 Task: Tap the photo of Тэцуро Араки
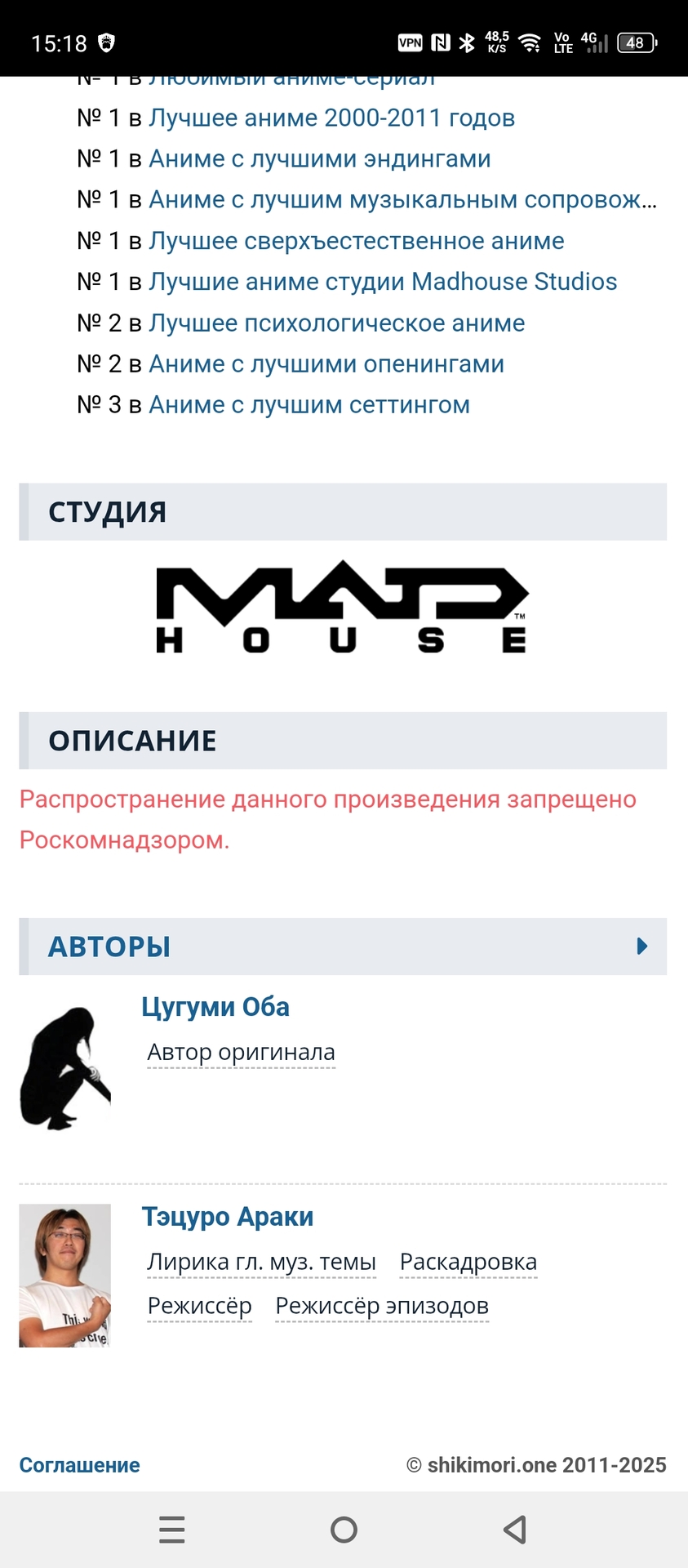point(65,1274)
